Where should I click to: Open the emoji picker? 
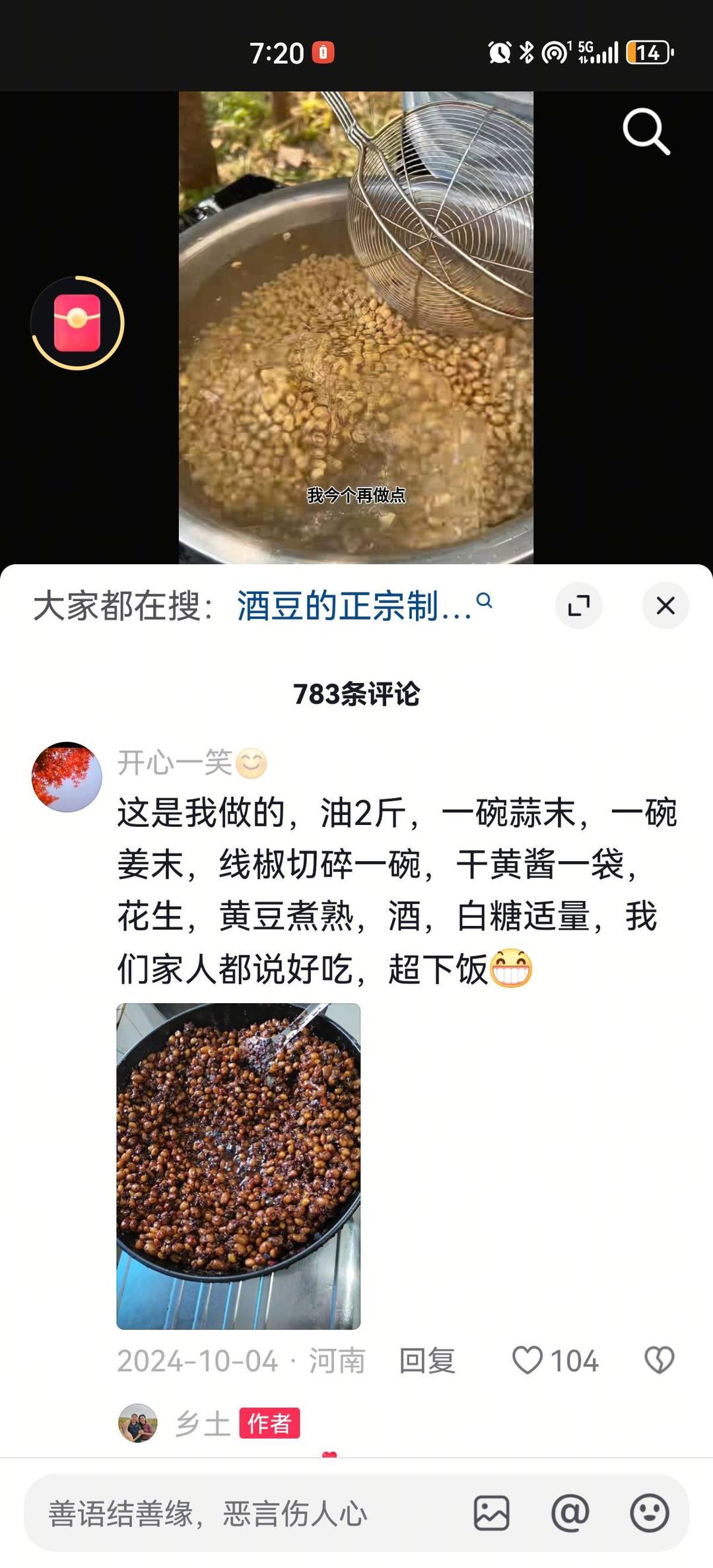(649, 1513)
